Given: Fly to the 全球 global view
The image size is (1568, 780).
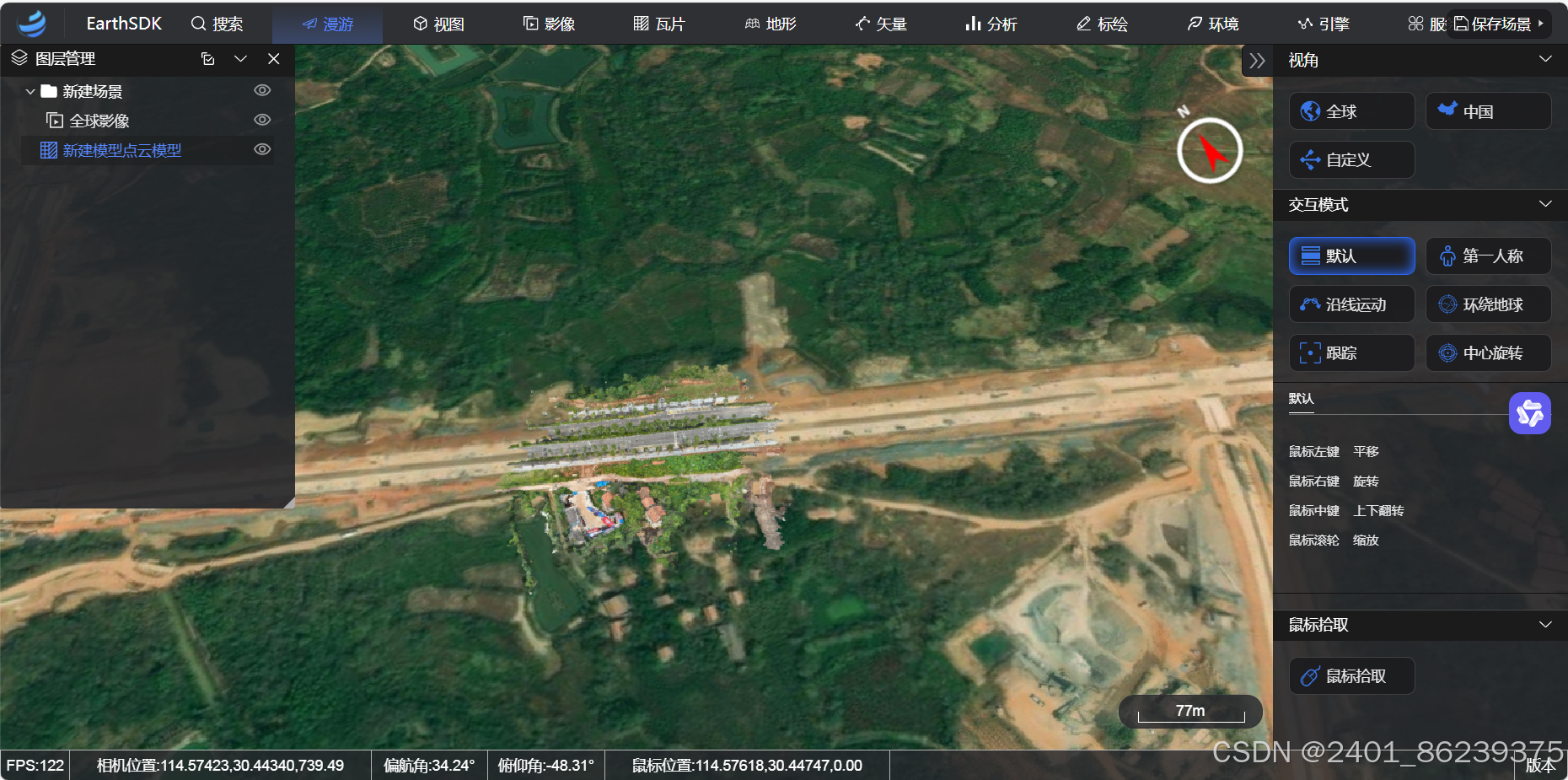Looking at the screenshot, I should (1351, 111).
